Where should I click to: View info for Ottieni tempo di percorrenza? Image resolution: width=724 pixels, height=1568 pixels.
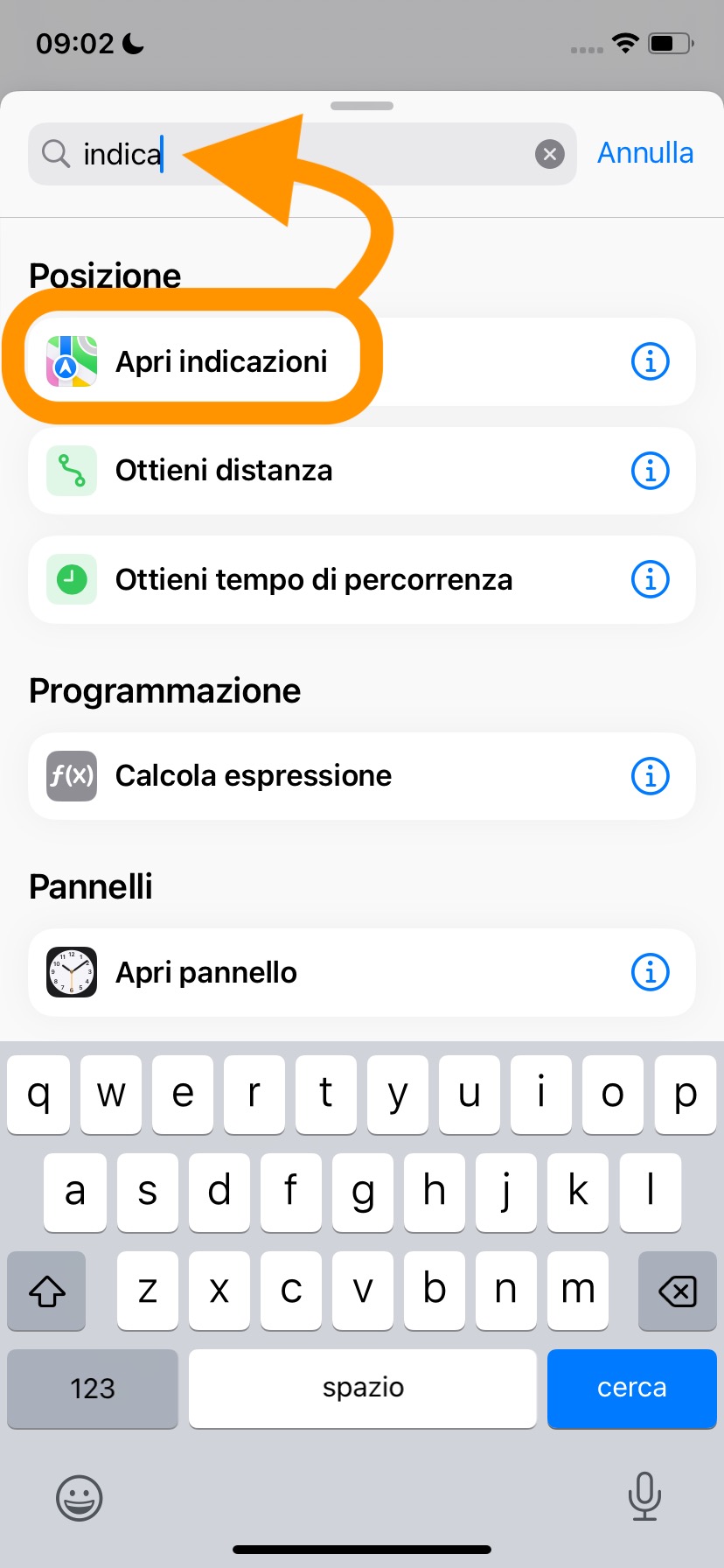click(x=650, y=579)
